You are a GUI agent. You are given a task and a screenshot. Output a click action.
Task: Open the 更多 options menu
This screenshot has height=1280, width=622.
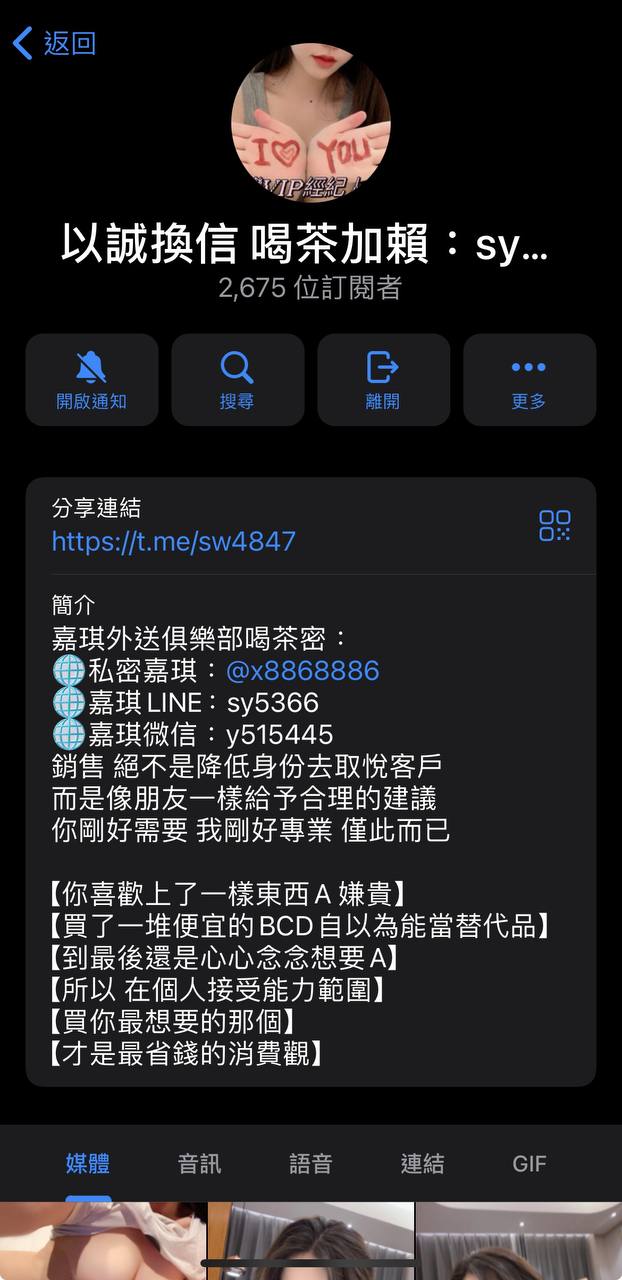click(x=529, y=380)
